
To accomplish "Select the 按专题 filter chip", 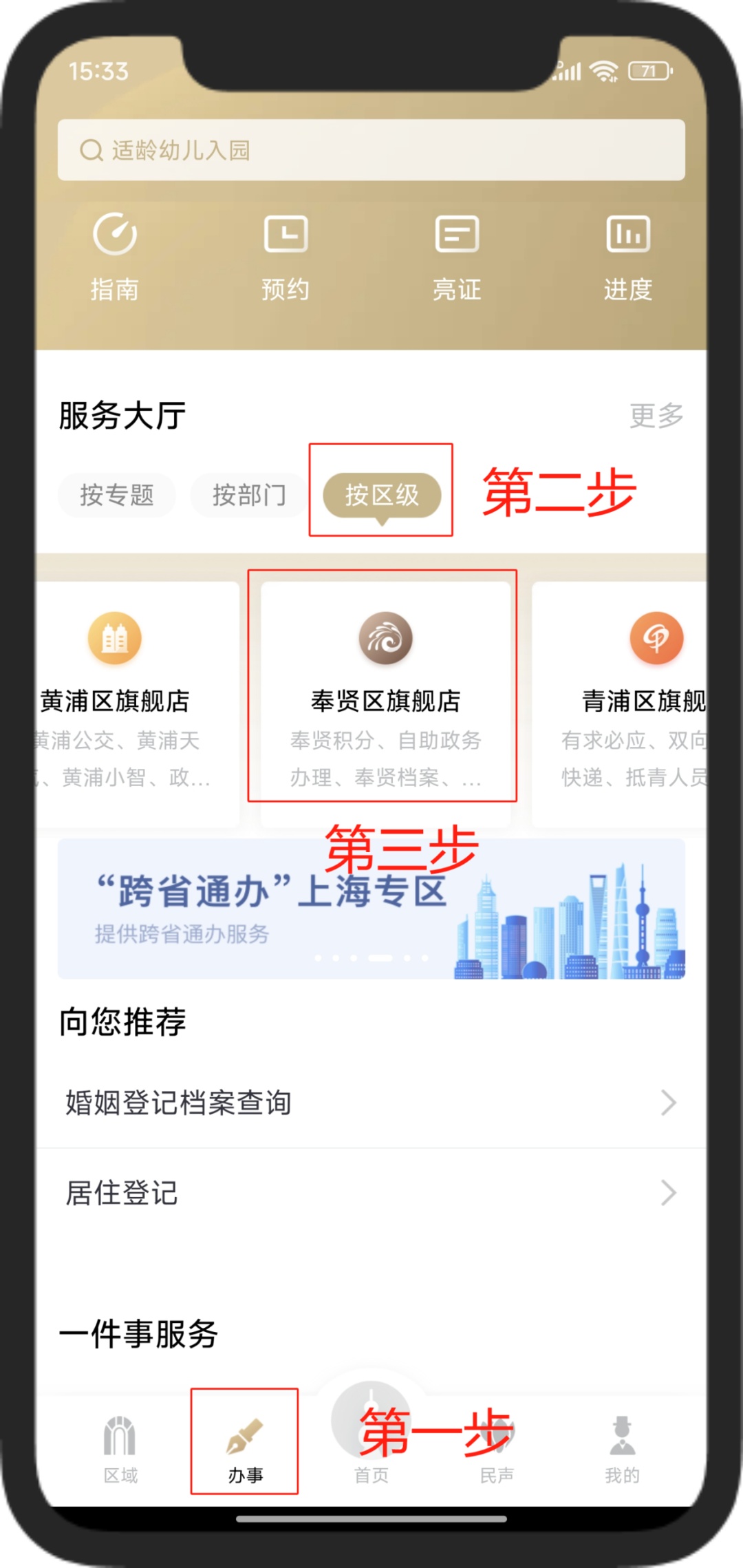I will [117, 495].
